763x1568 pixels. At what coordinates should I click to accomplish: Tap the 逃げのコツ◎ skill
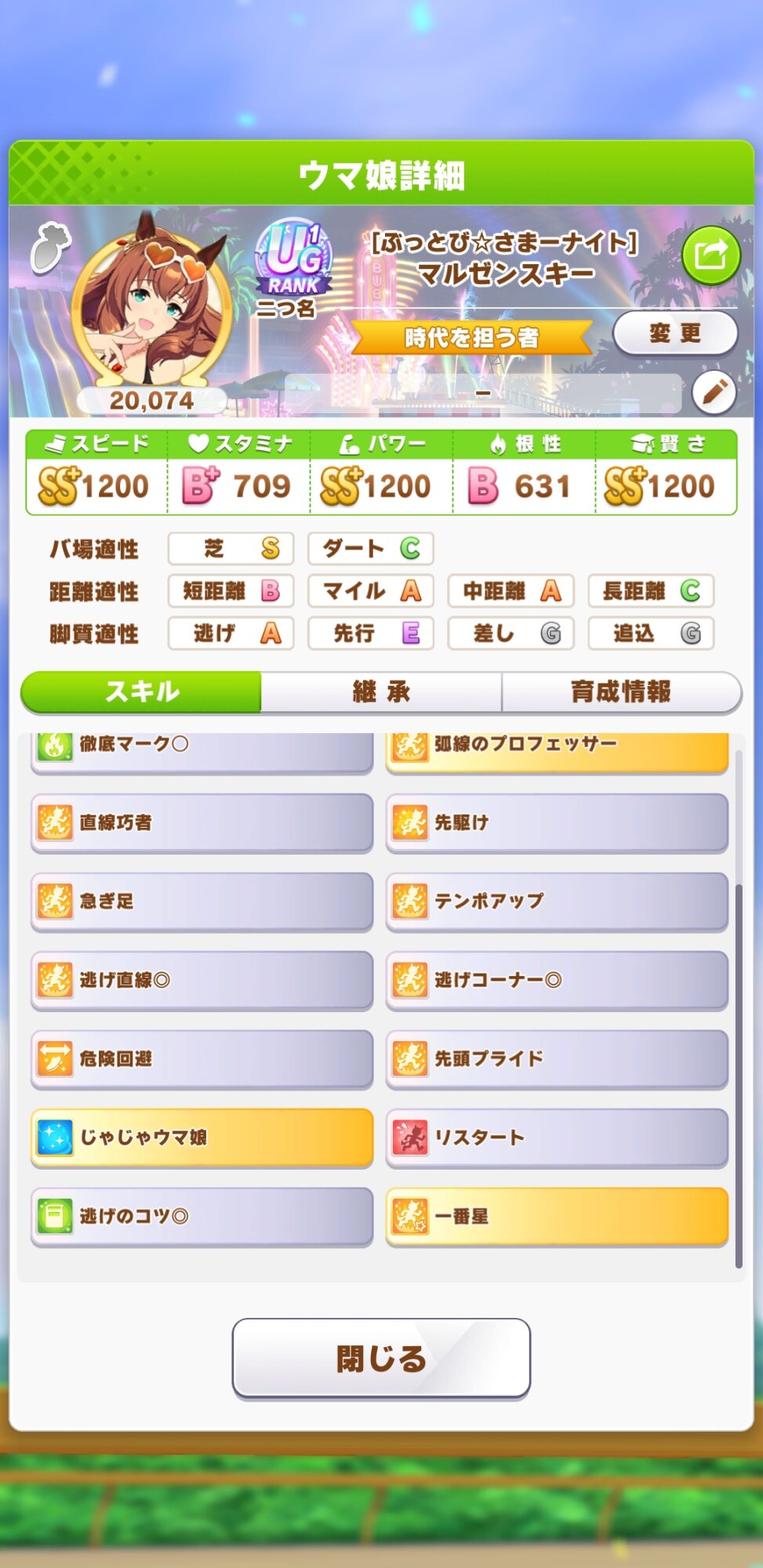click(202, 1217)
